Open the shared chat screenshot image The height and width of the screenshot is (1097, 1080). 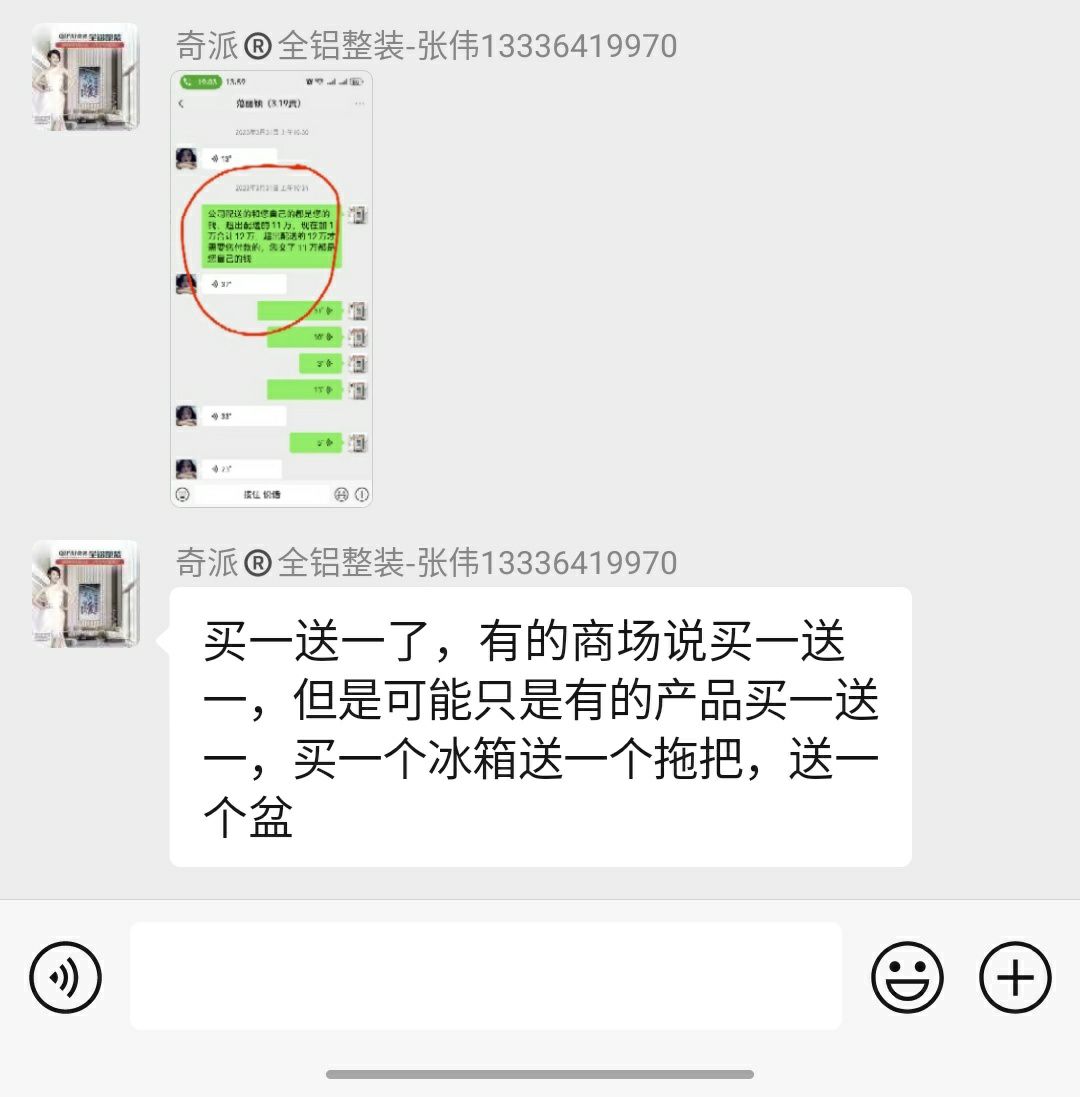[x=271, y=288]
